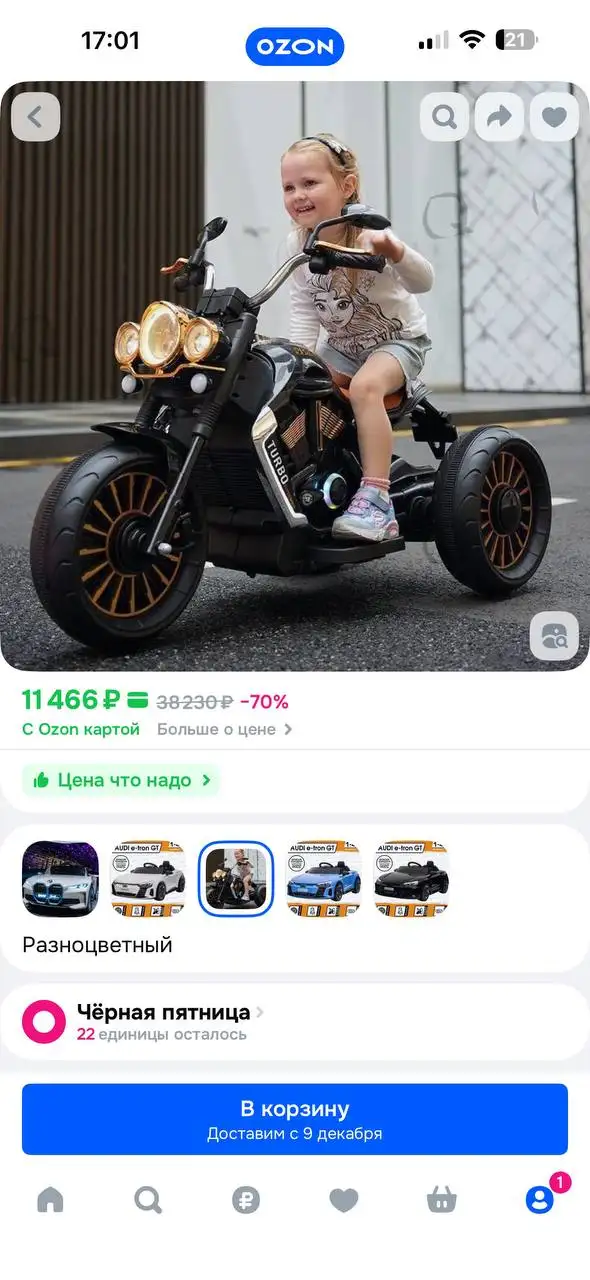
Task: Add item with "В корзину" button
Action: pos(295,1119)
